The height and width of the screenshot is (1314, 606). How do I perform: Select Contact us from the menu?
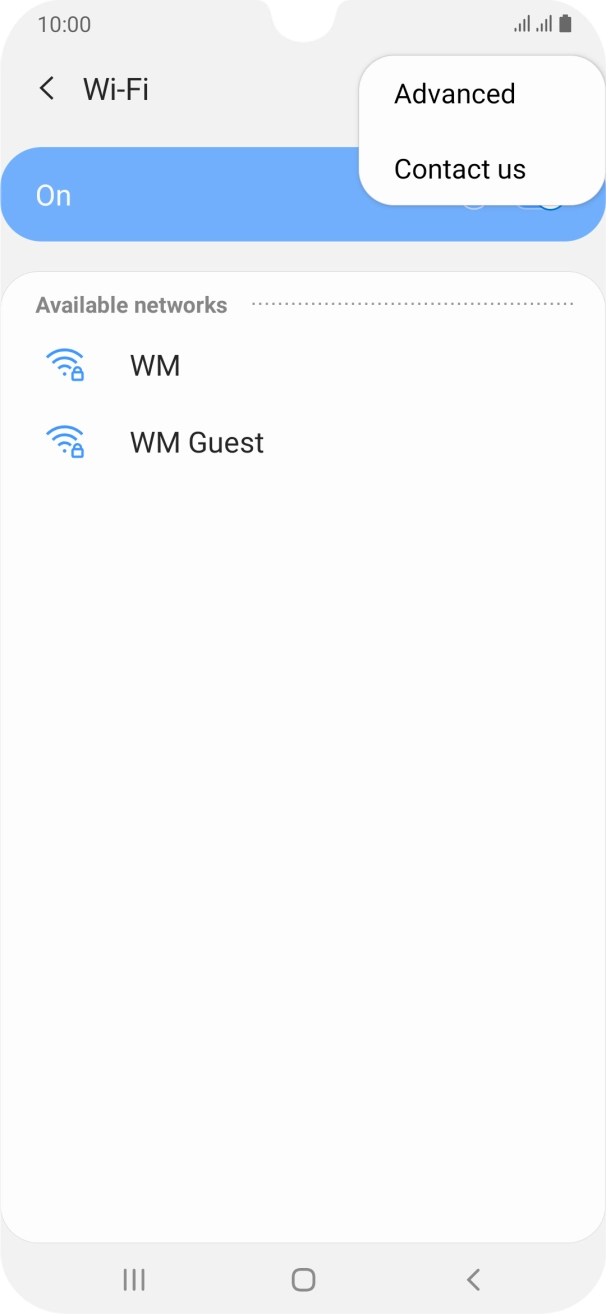(460, 169)
